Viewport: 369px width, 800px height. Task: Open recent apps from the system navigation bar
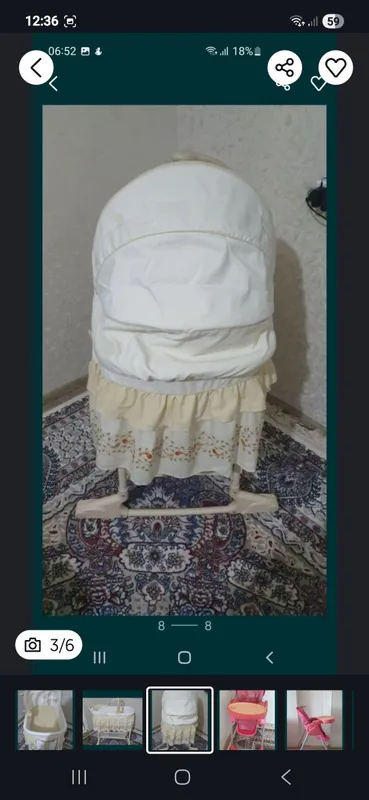[79, 777]
